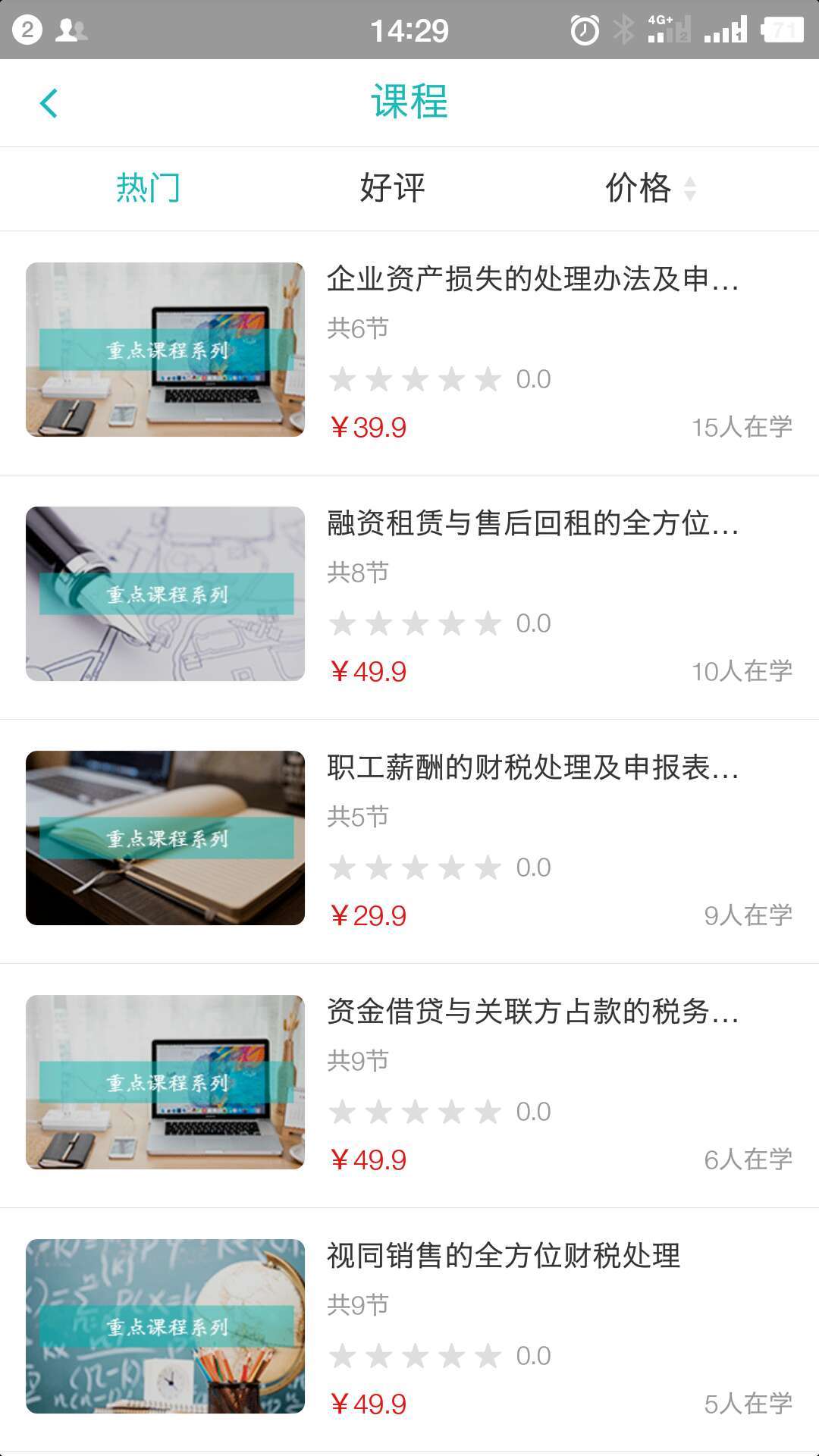This screenshot has width=819, height=1456.
Task: Tap the ¥29.9 price of 职工薪酬 course
Action: [370, 915]
